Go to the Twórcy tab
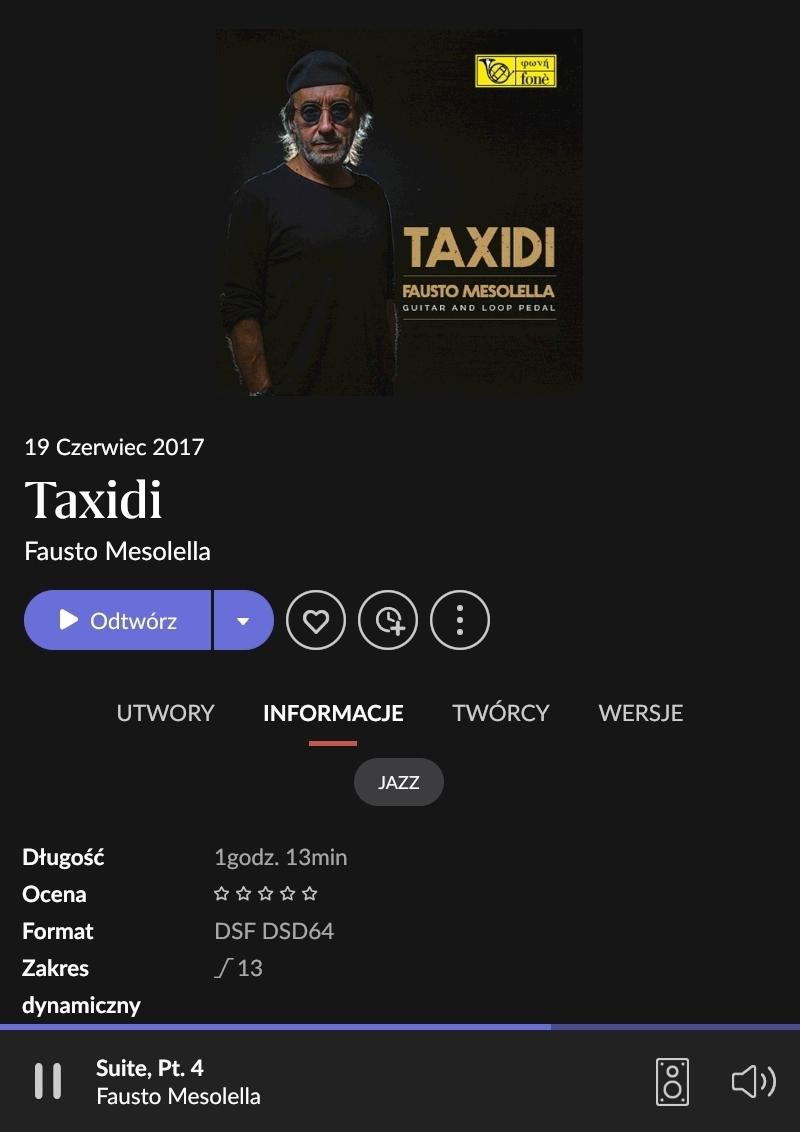Viewport: 800px width, 1132px height. (501, 713)
